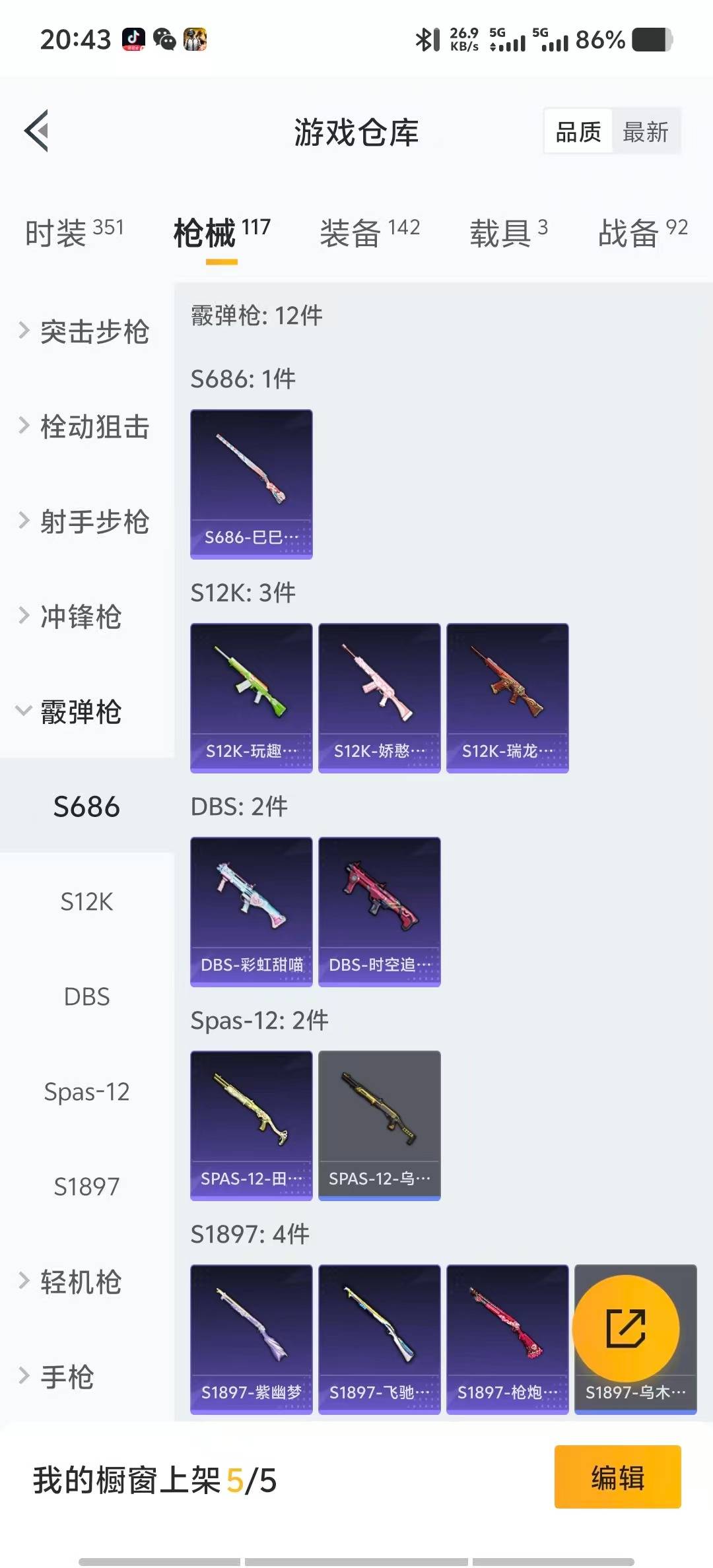713x1568 pixels.
Task: Open the S1897-紫幽梦 skin tile
Action: (251, 1339)
